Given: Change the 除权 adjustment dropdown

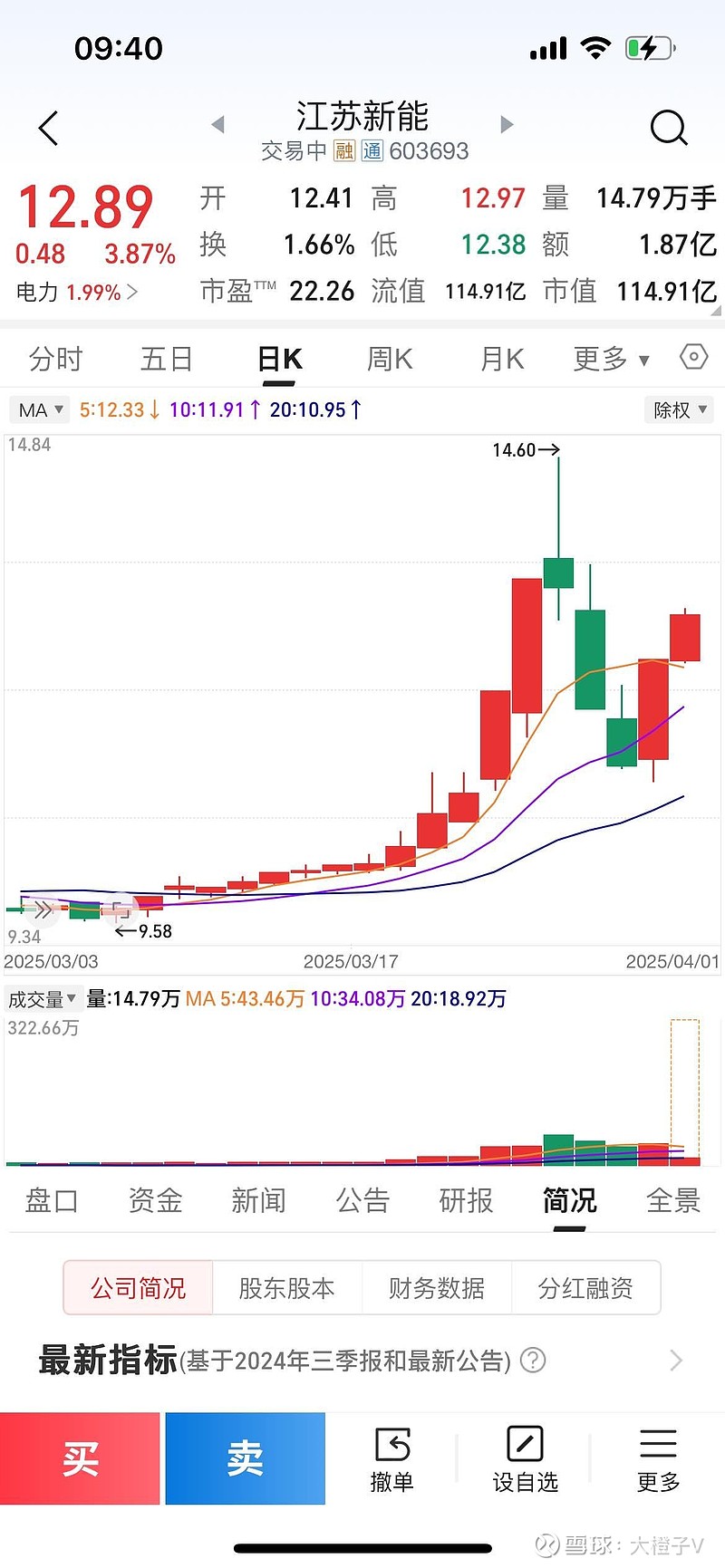Looking at the screenshot, I should [x=679, y=410].
